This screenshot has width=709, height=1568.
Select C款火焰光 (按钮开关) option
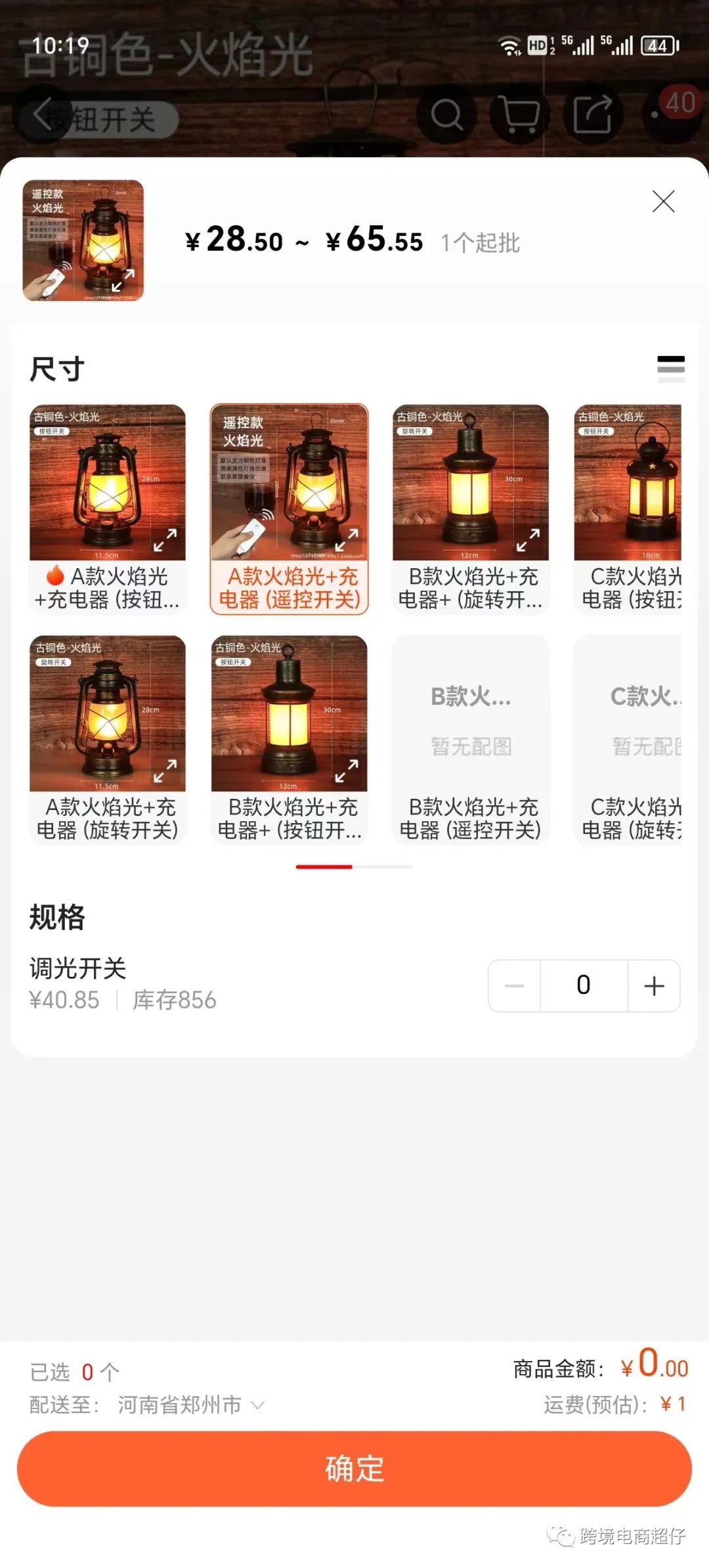pyautogui.click(x=629, y=509)
